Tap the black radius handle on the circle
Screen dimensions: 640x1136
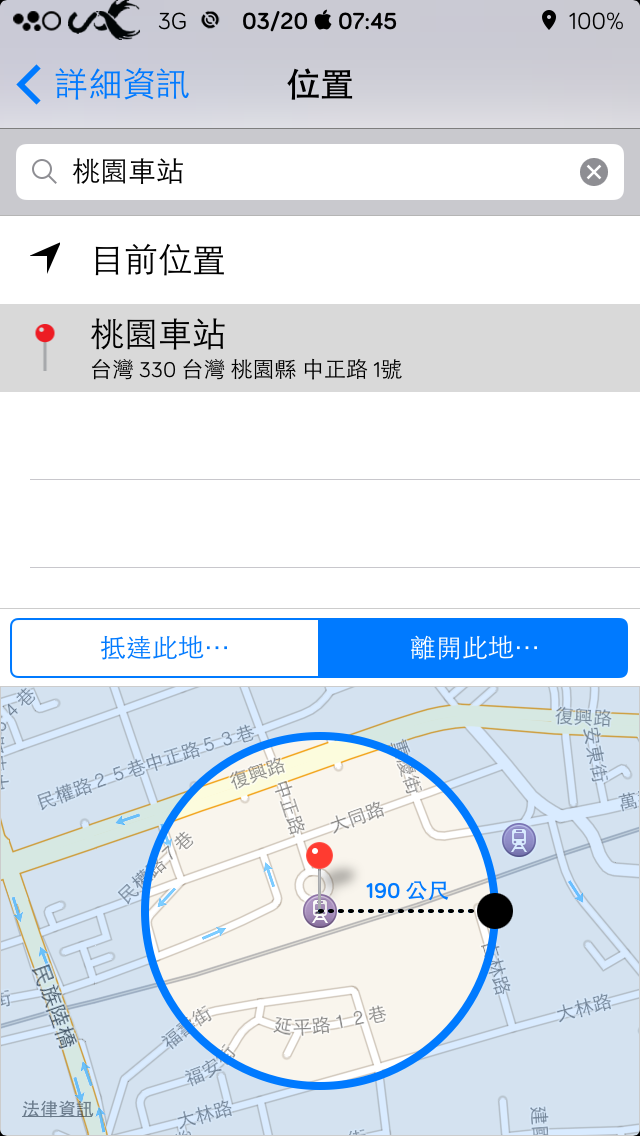495,911
